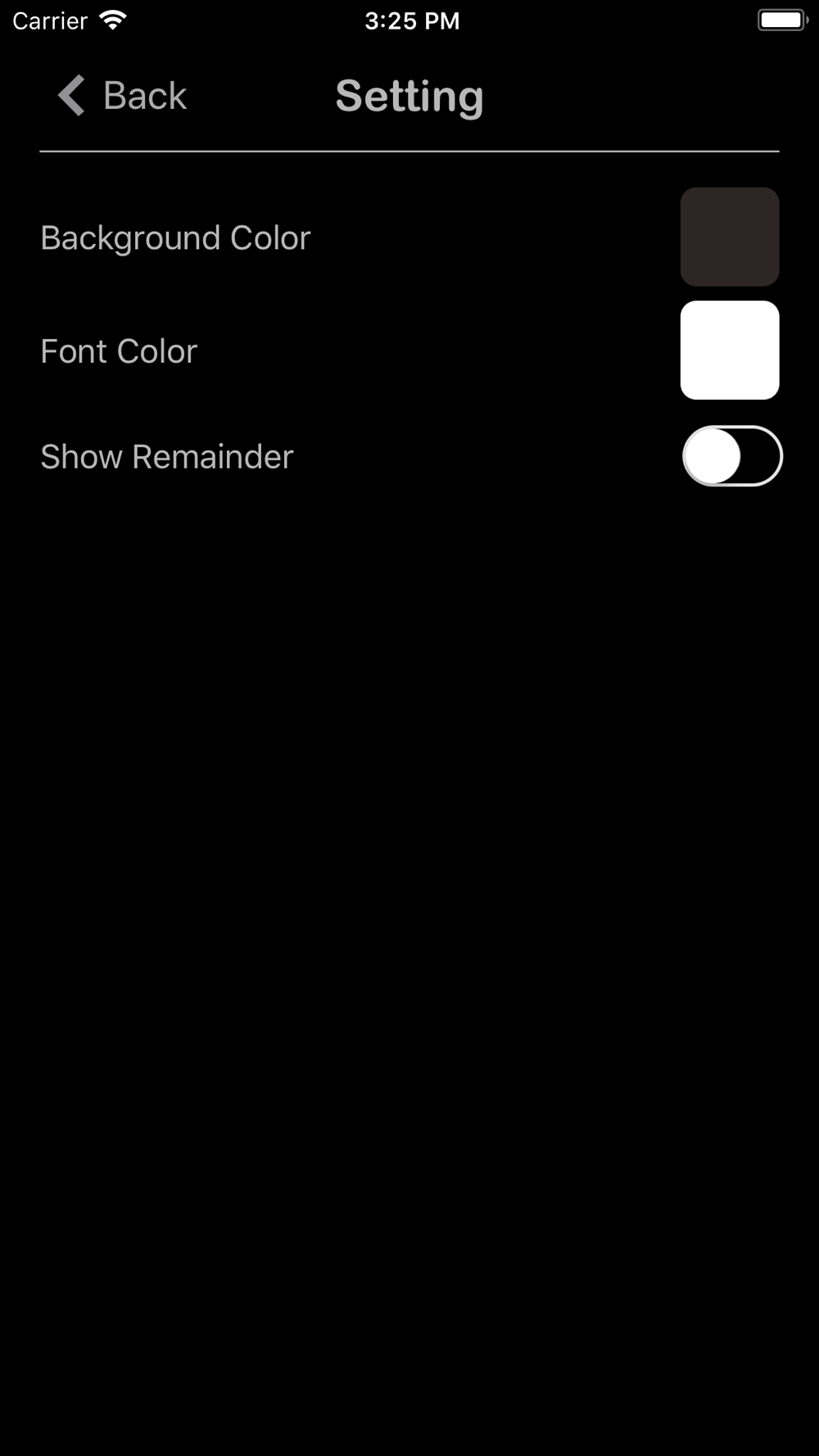
Task: Toggle the Show Remainder switch
Action: point(732,456)
